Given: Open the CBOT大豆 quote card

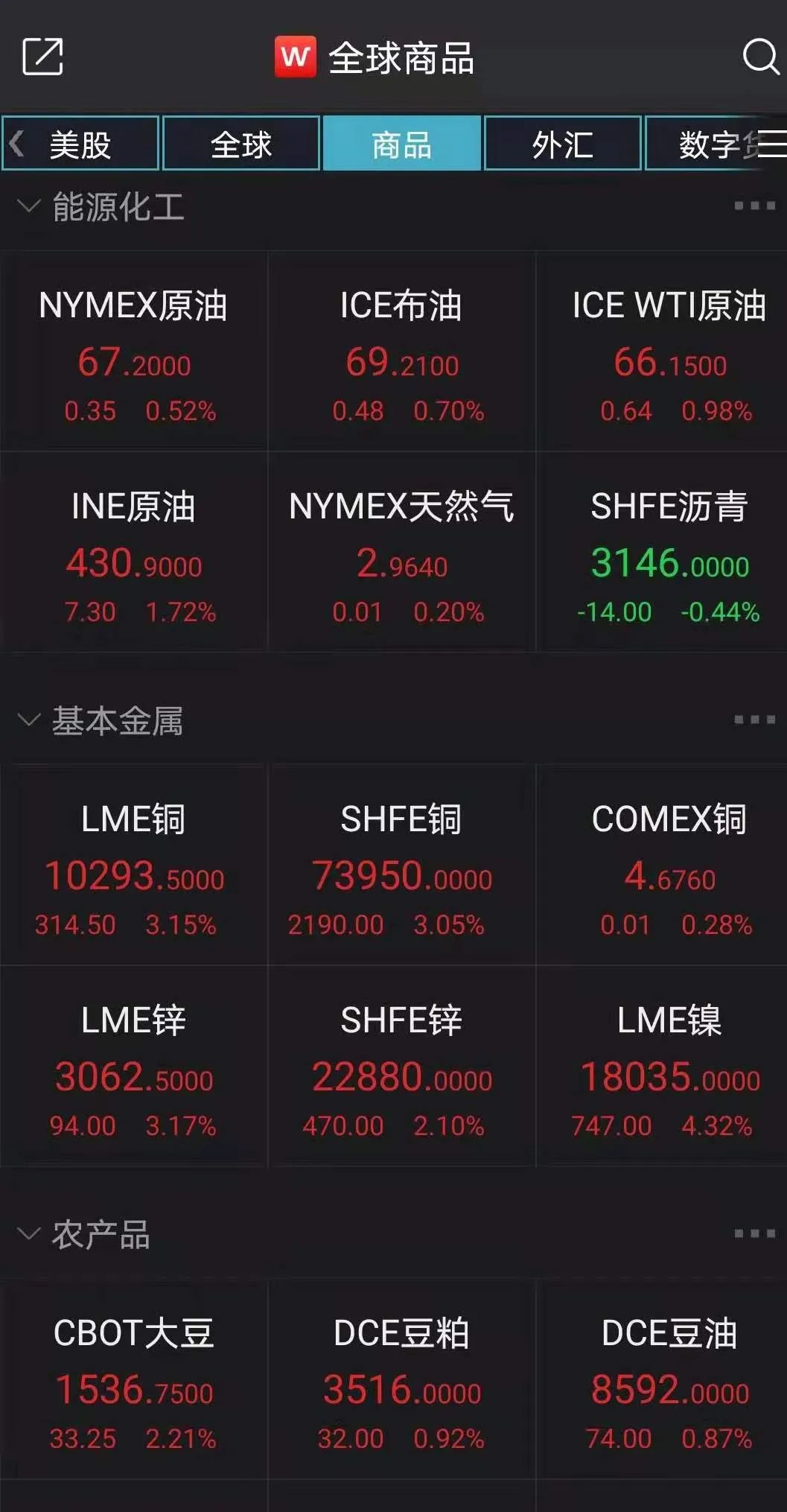Looking at the screenshot, I should [133, 1379].
